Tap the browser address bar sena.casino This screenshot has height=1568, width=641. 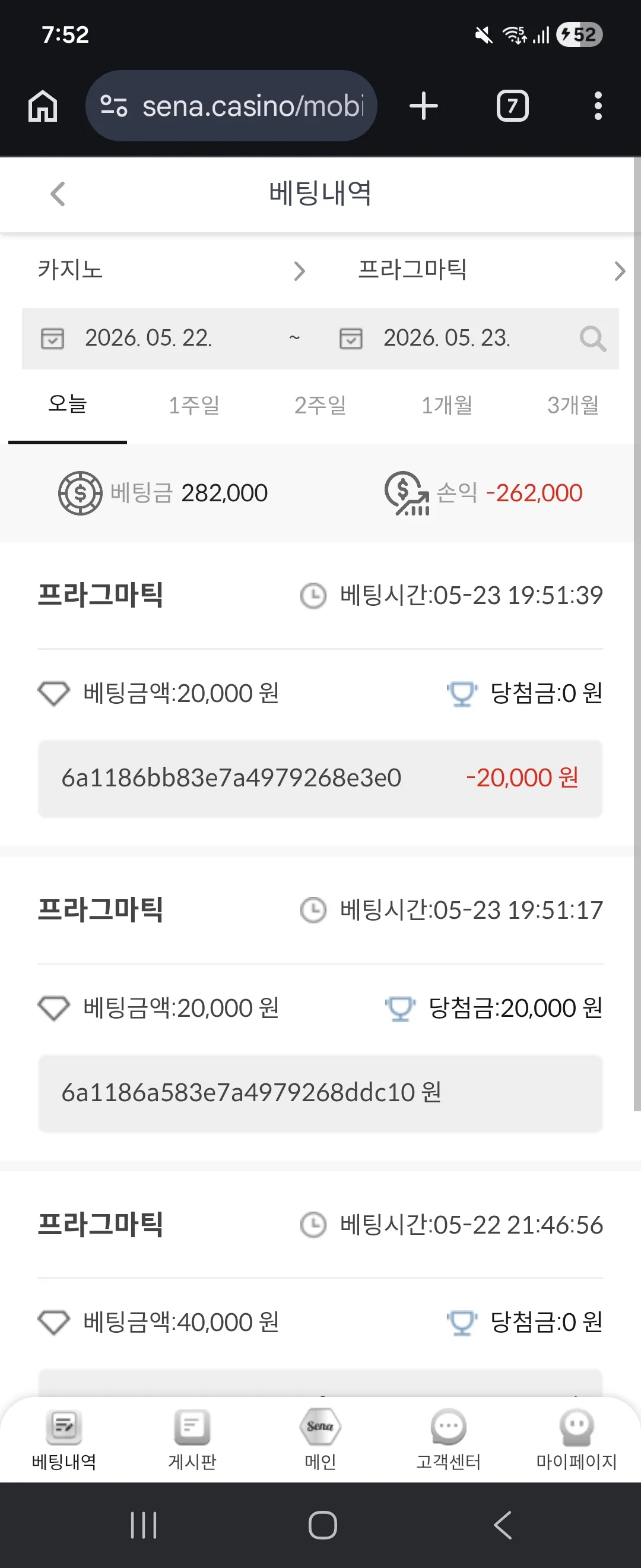[x=231, y=106]
